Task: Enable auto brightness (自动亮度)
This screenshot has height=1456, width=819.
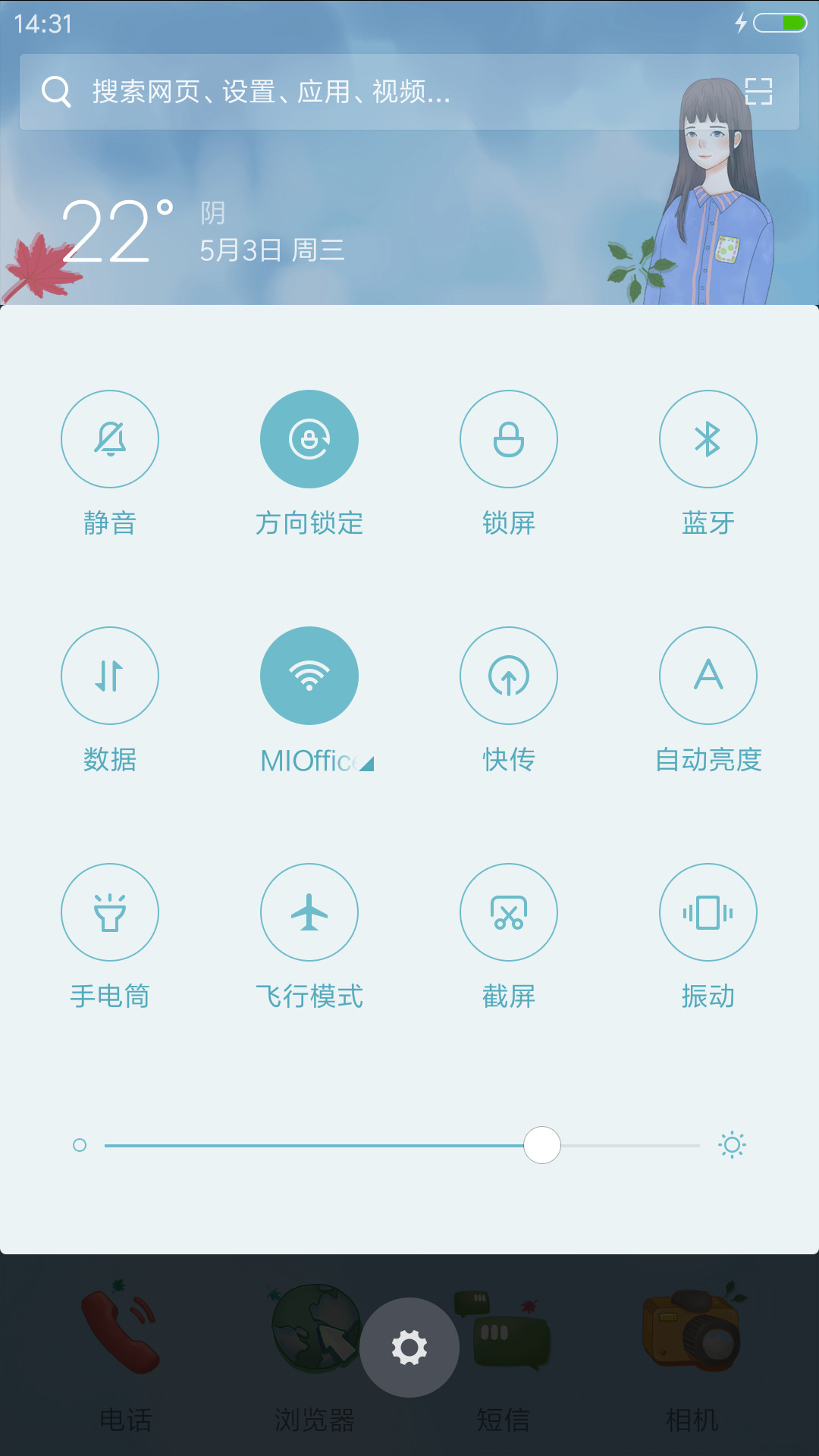Action: pos(708,676)
